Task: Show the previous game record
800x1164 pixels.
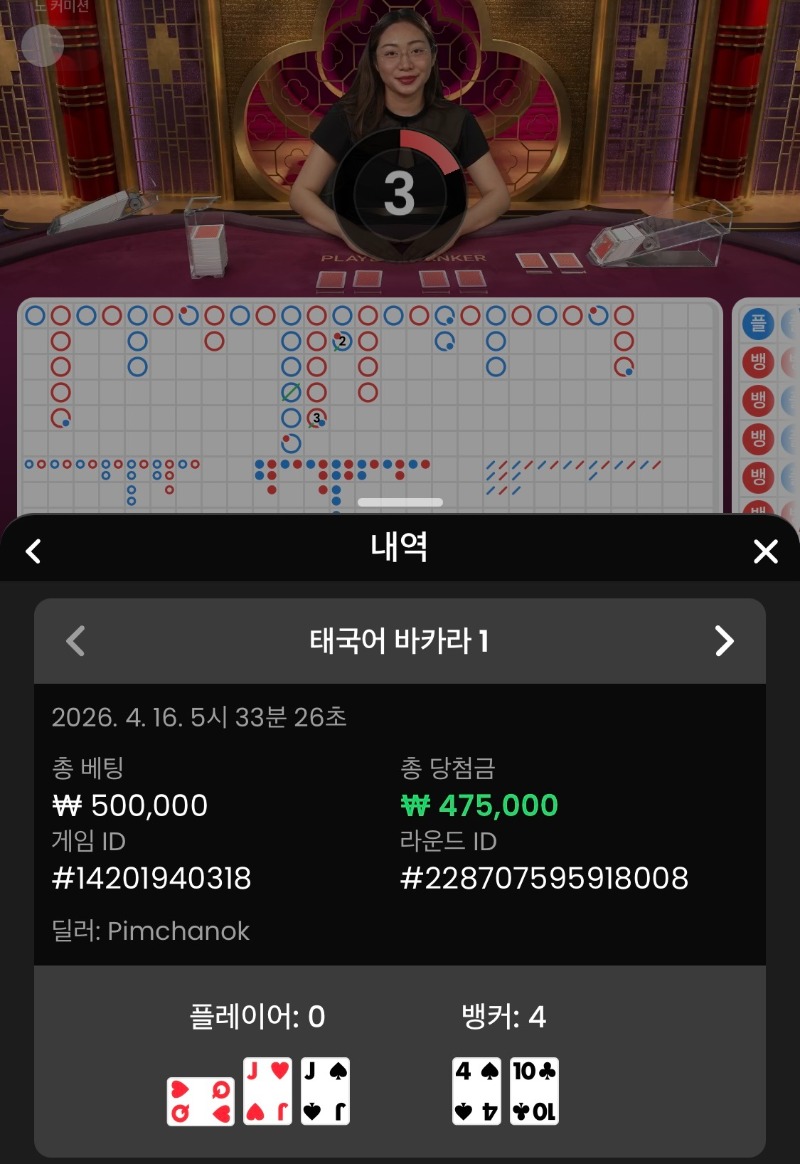Action: coord(76,641)
